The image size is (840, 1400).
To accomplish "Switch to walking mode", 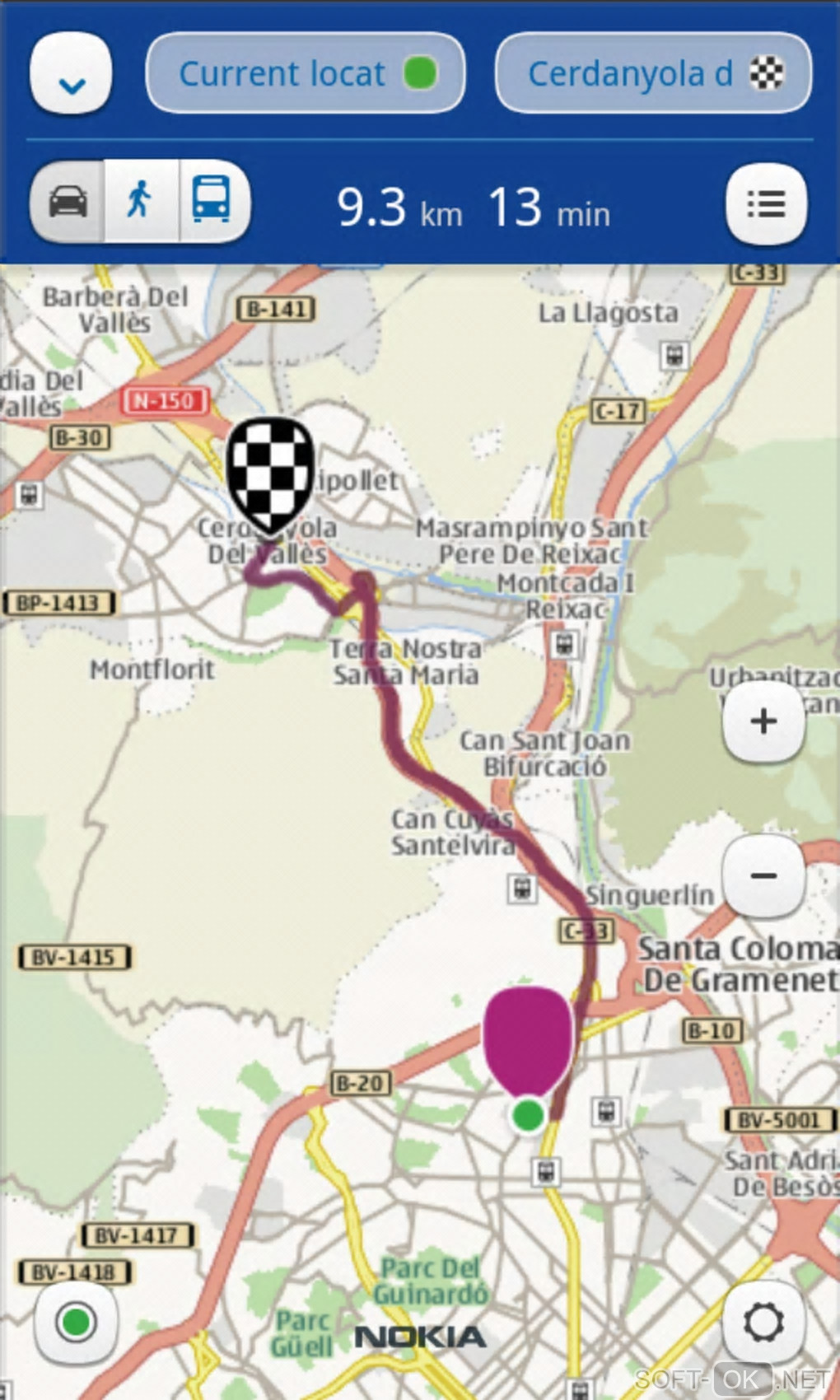I will pos(141,201).
